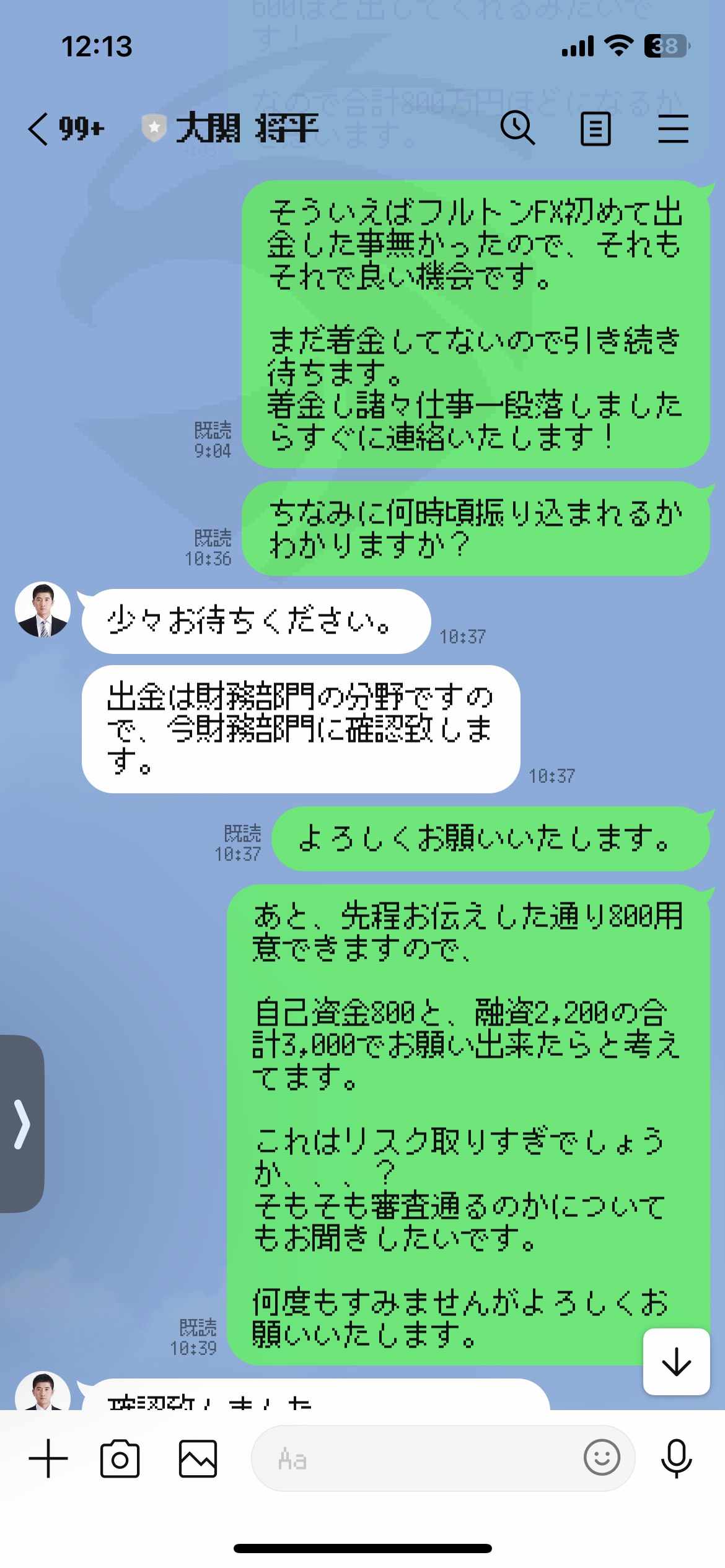Jump to latest message with down arrow
Viewport: 725px width, 1568px height.
click(x=676, y=1362)
